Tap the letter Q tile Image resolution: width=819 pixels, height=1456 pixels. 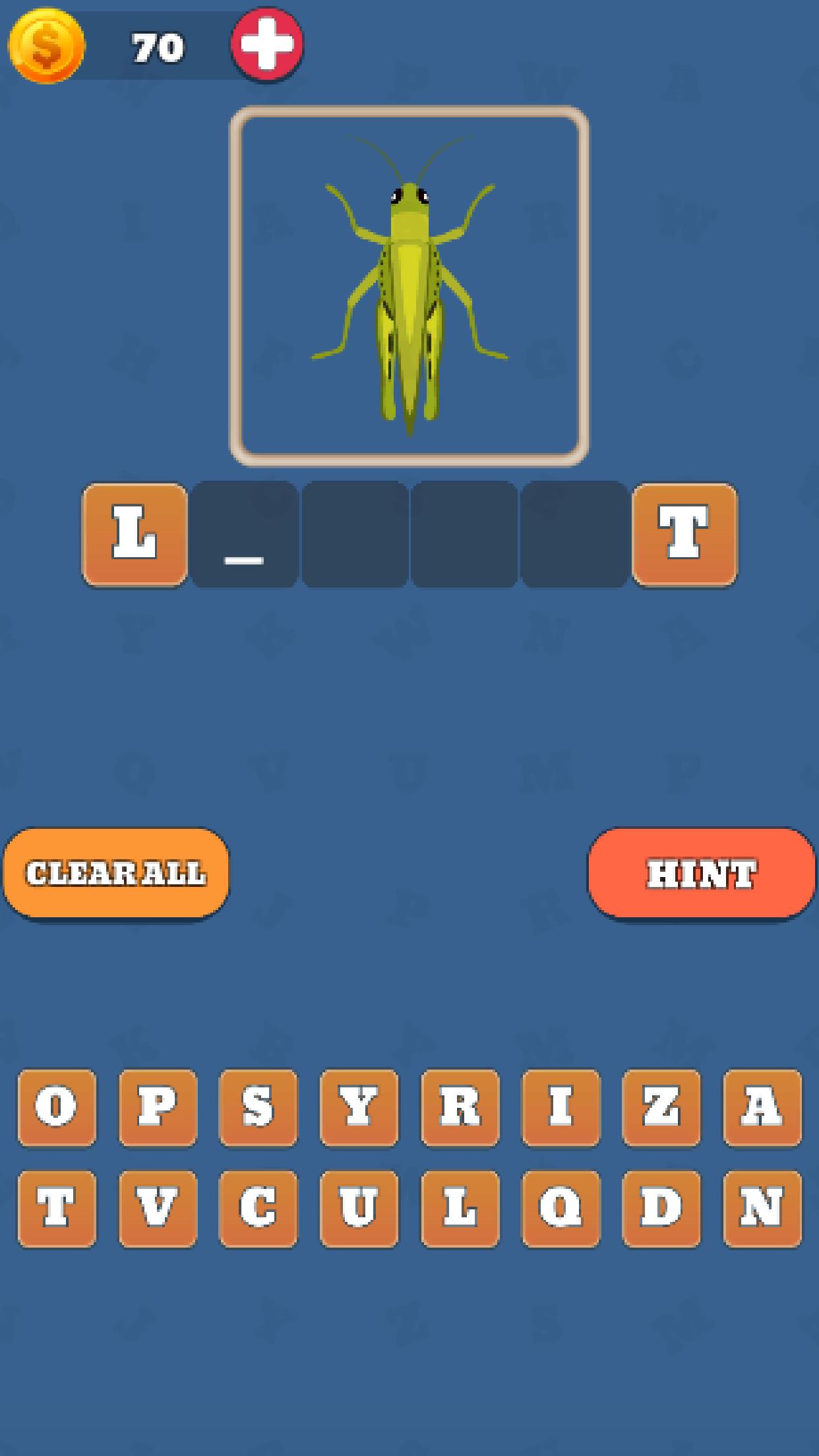point(561,1209)
